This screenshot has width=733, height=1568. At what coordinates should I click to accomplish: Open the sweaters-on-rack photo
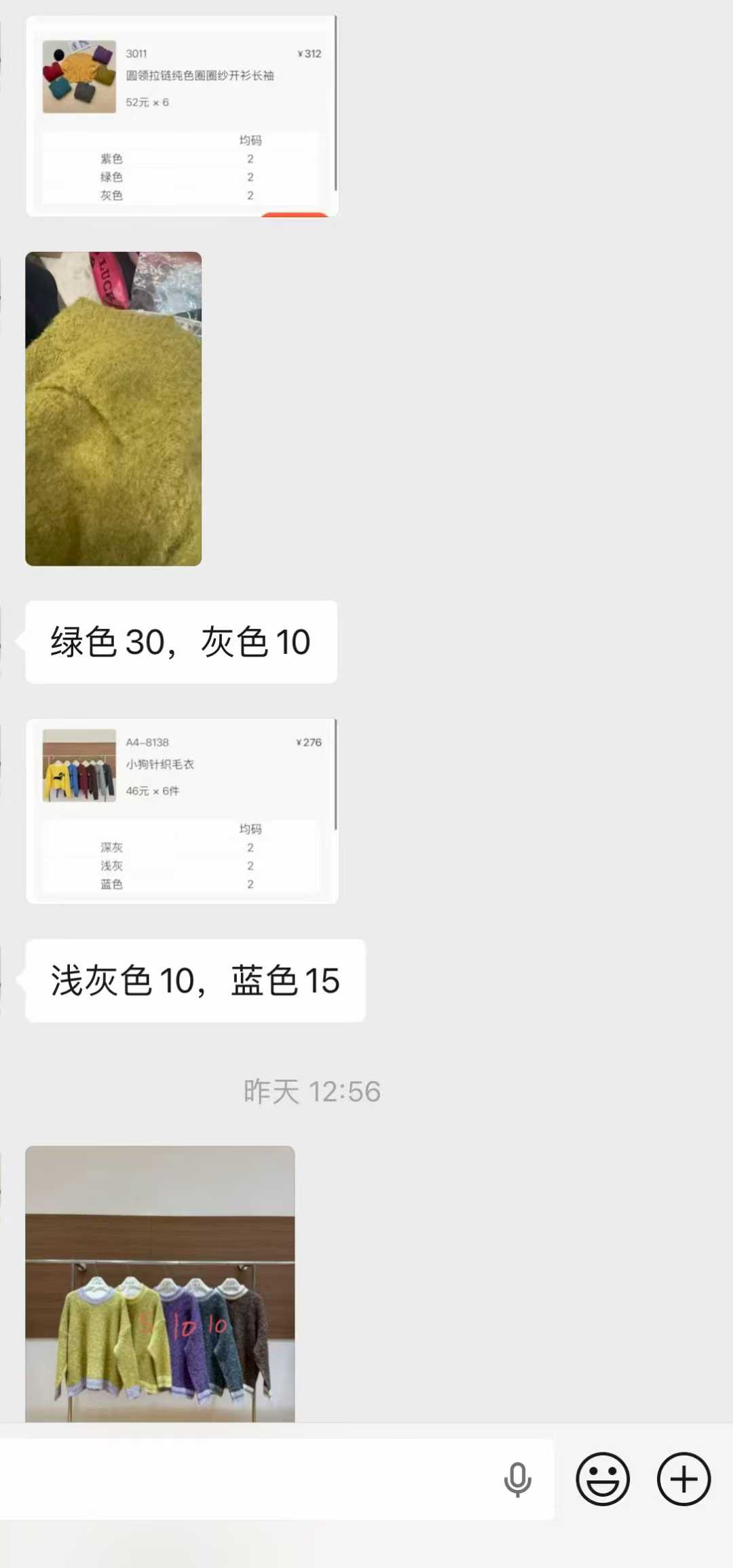click(x=160, y=1283)
